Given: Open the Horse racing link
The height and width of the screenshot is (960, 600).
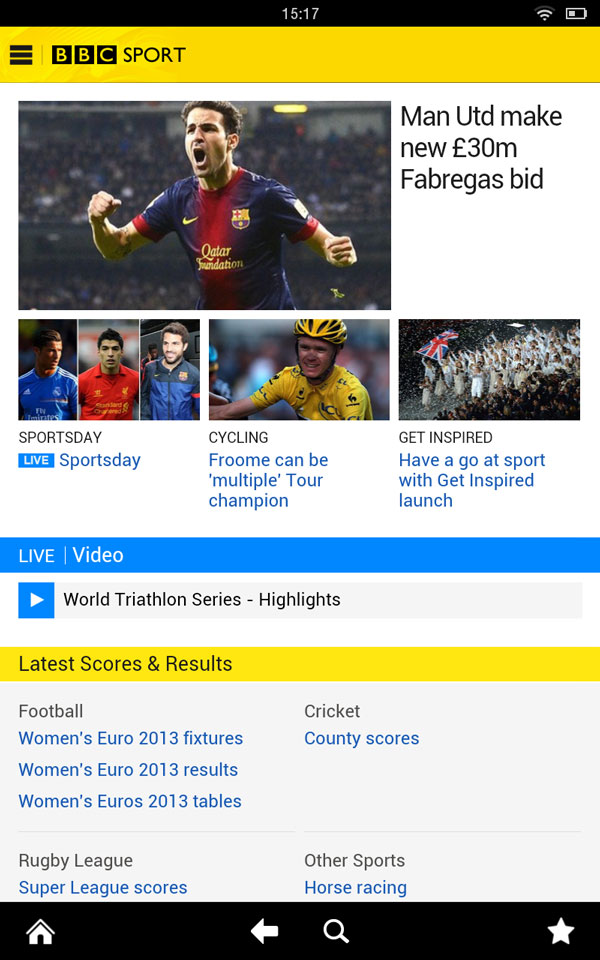Looking at the screenshot, I should click(x=355, y=887).
